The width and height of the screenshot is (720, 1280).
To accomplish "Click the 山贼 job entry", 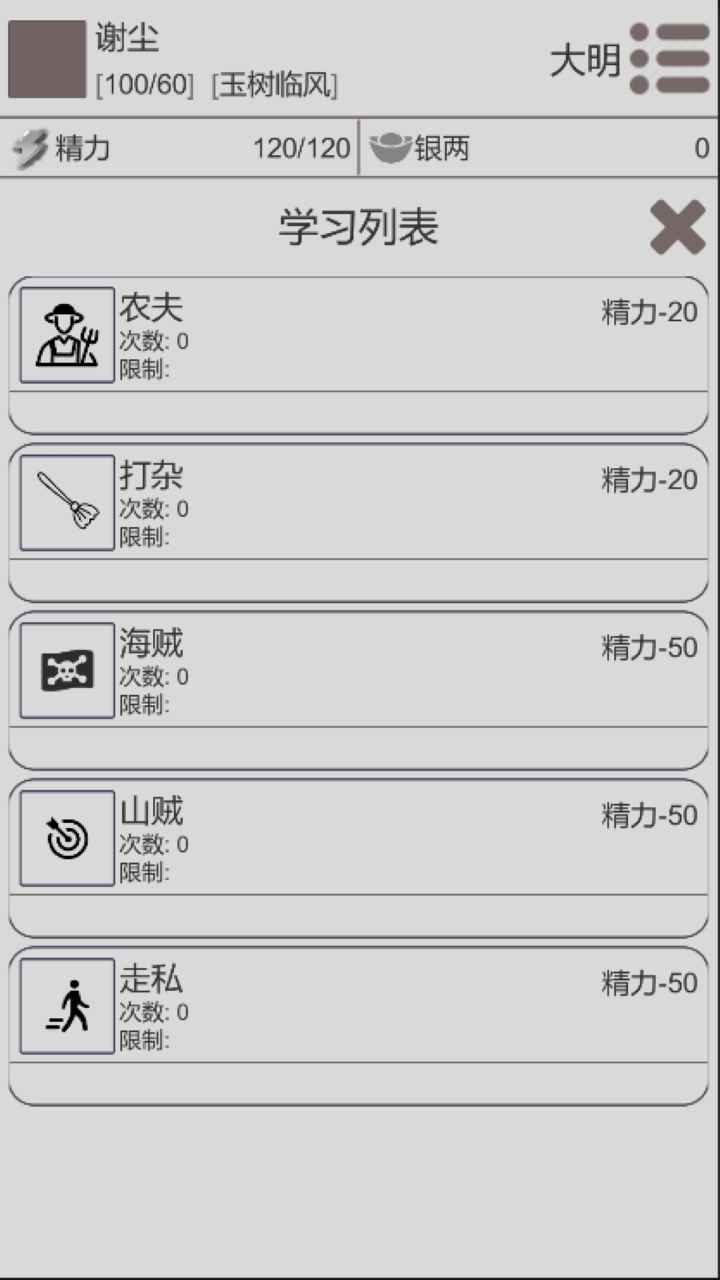I will (x=360, y=837).
